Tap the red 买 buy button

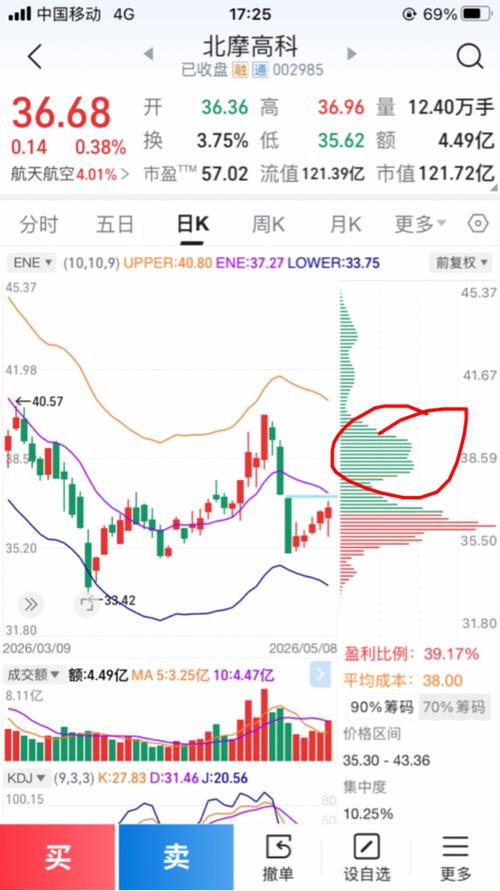click(x=57, y=857)
